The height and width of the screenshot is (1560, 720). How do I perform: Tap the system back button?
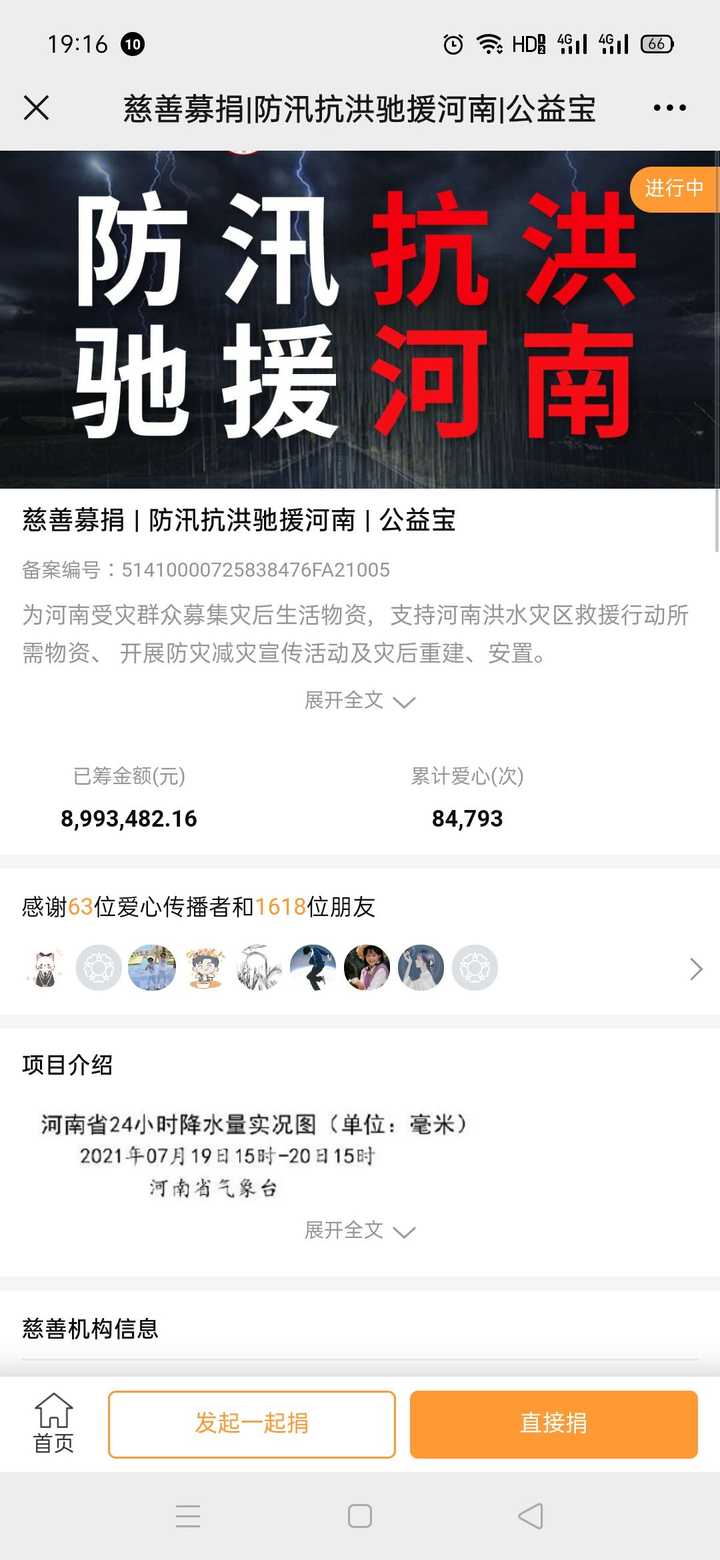click(531, 1516)
